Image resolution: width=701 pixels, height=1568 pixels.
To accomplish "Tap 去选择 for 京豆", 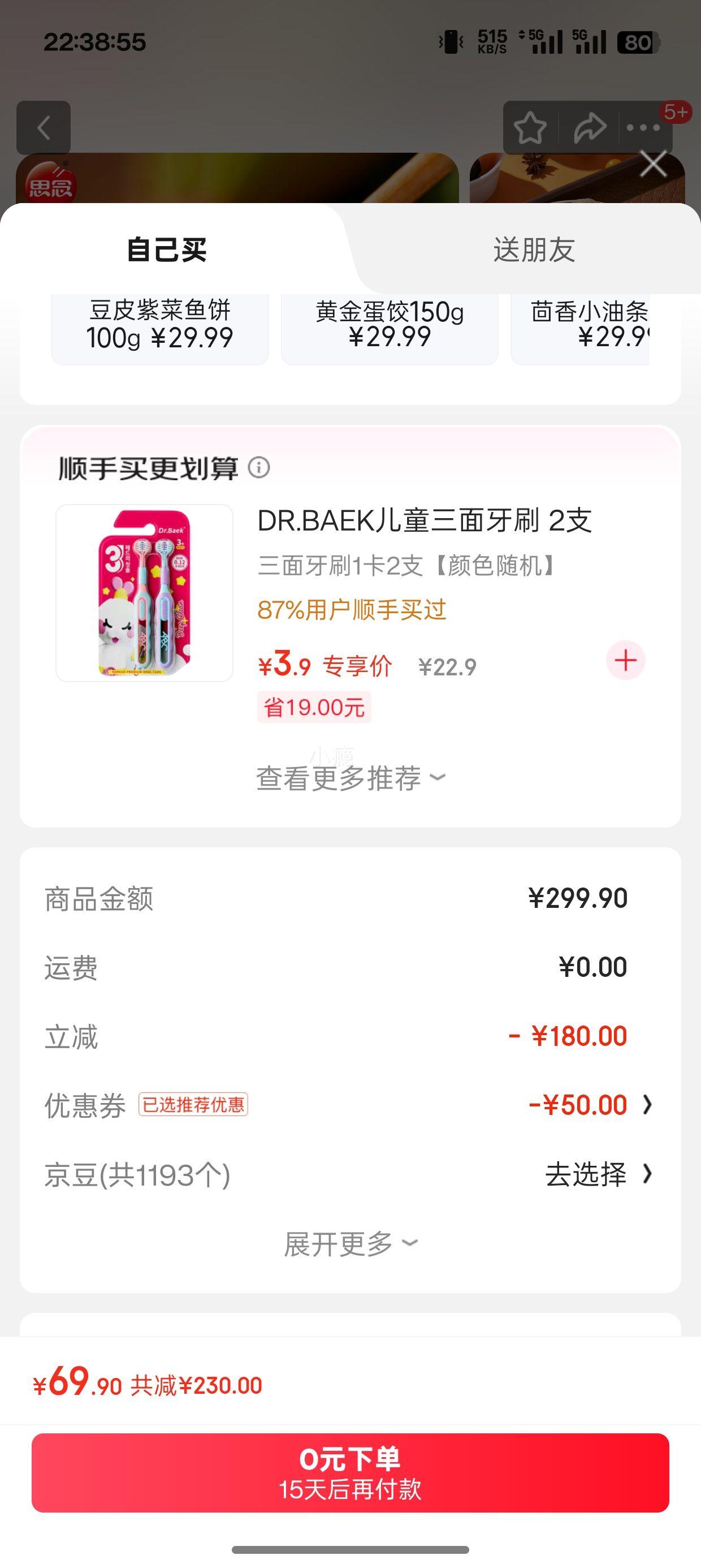I will click(x=598, y=1174).
